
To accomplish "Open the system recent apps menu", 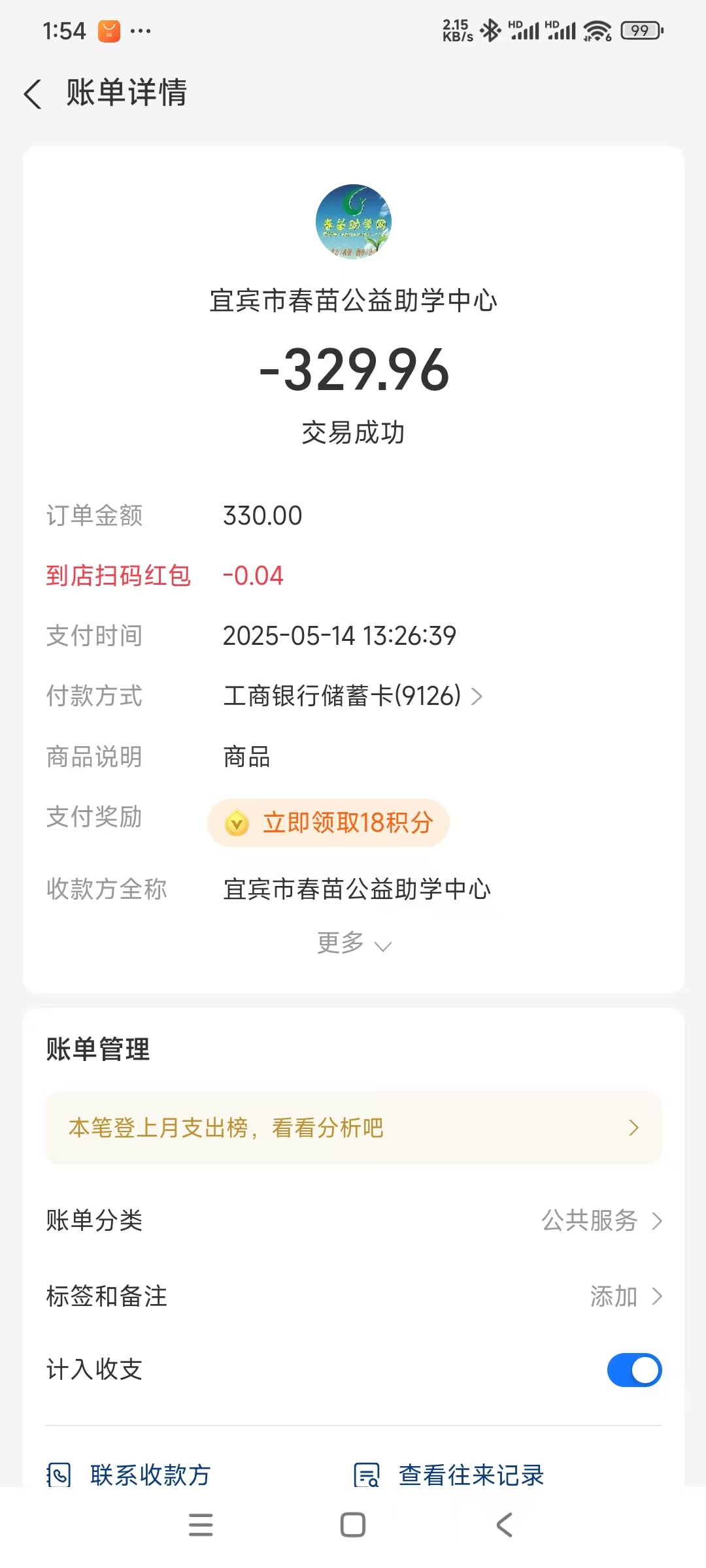I will click(201, 1525).
